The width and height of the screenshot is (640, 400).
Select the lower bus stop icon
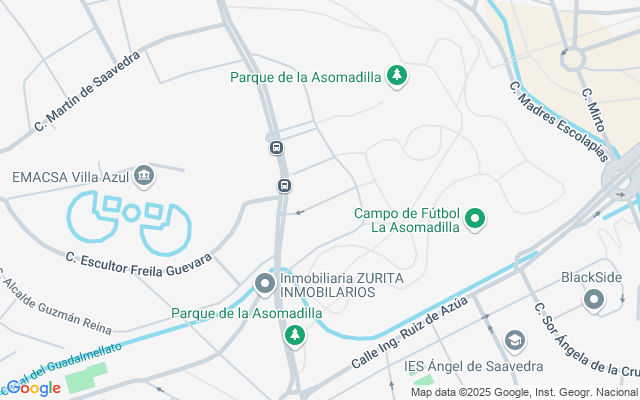tap(285, 185)
